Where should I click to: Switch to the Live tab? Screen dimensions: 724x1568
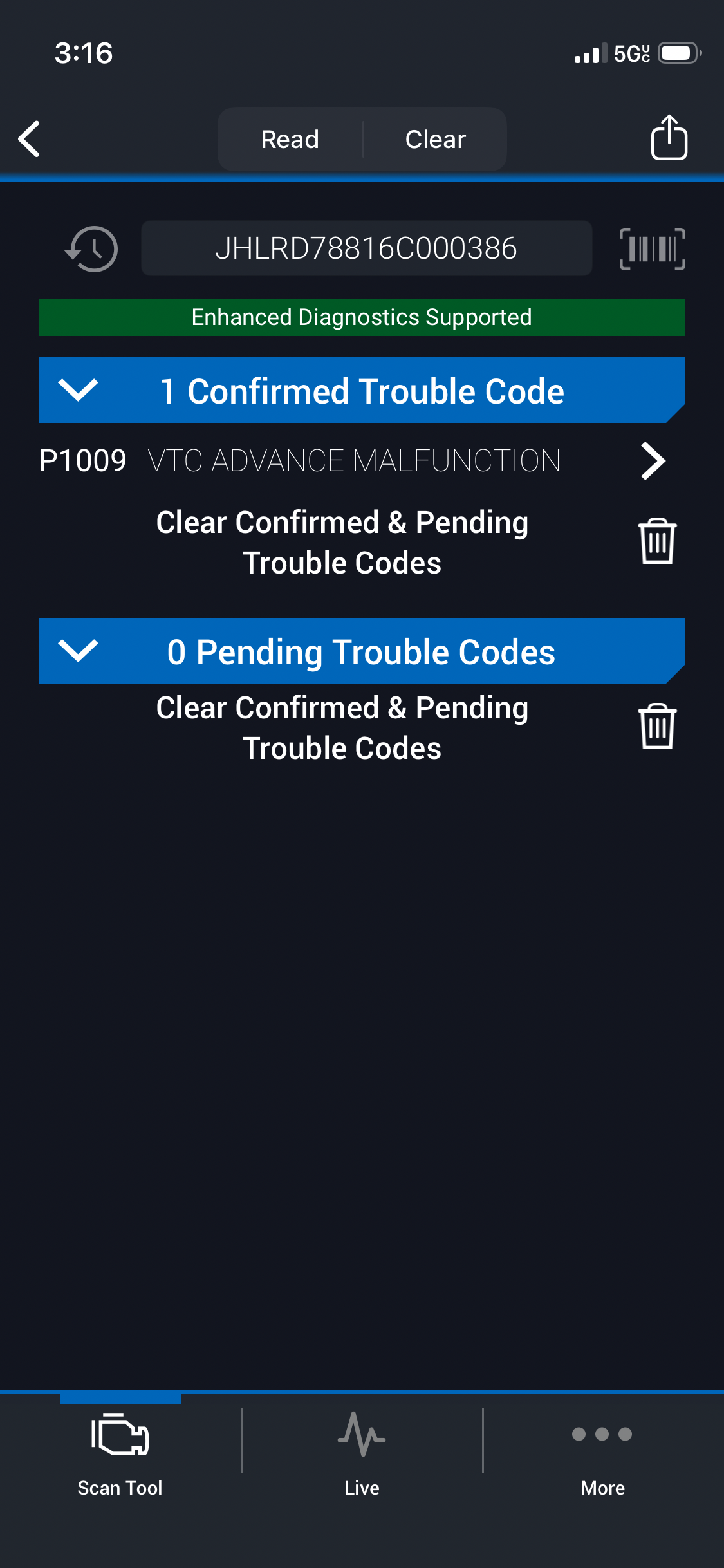point(362,1452)
